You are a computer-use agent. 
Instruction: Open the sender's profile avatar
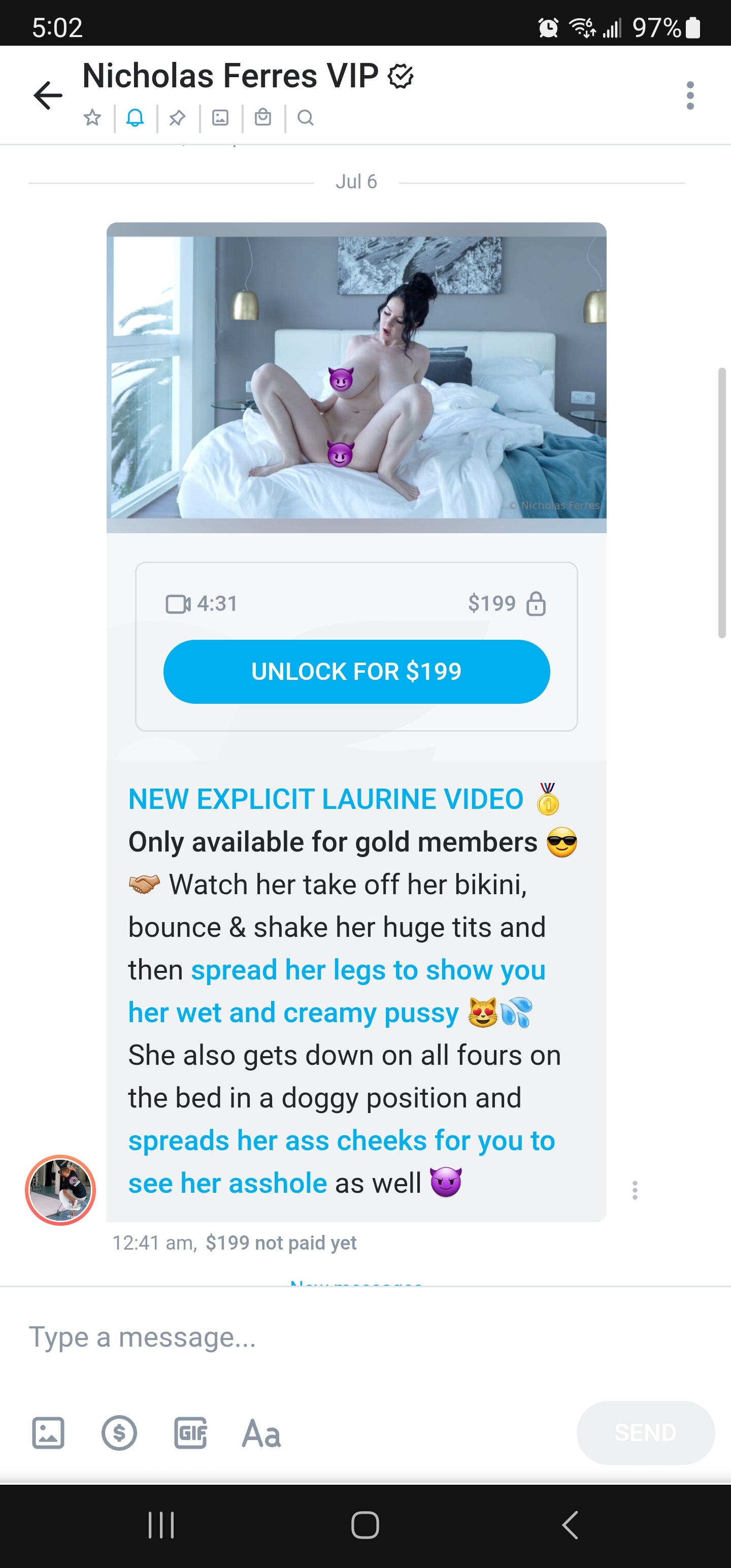(60, 1190)
